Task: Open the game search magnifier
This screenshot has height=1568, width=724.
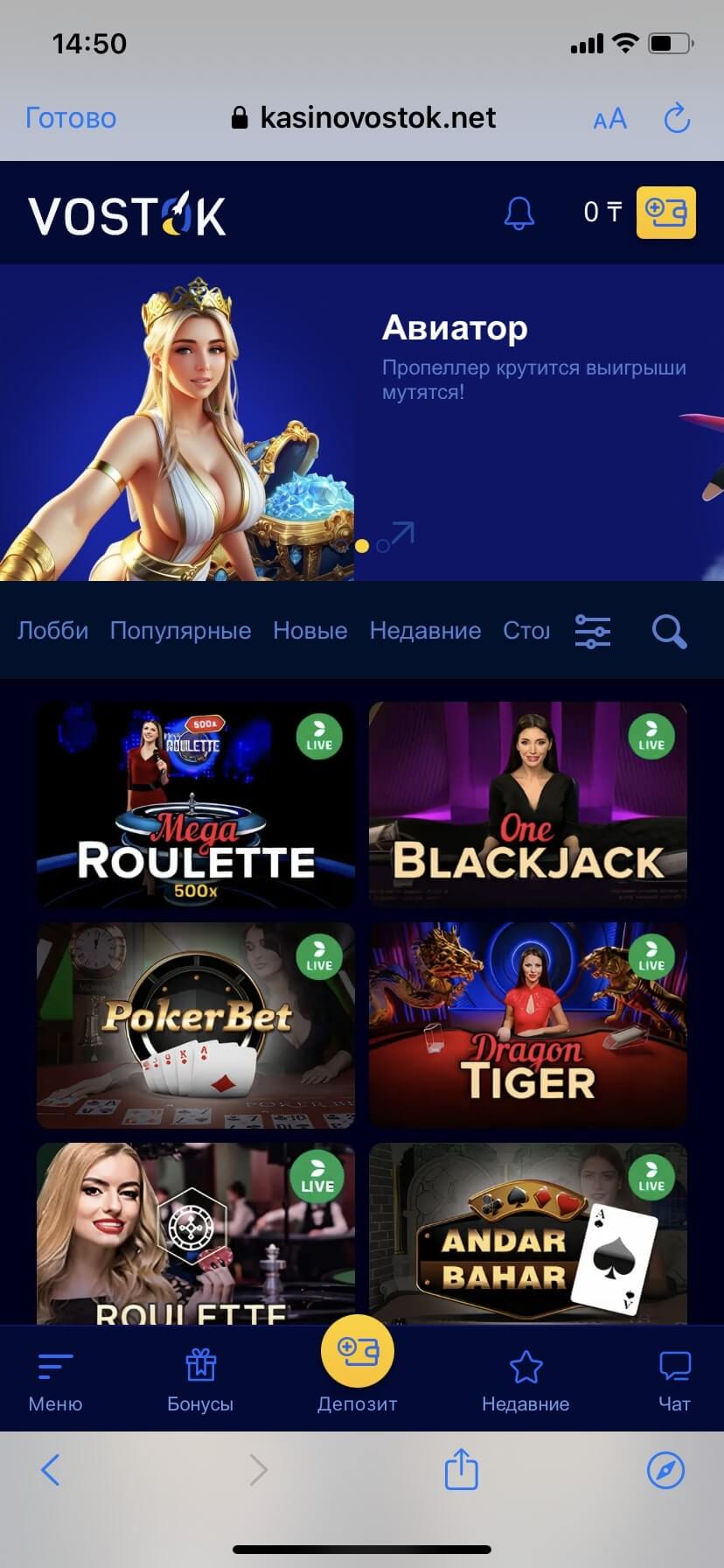Action: click(x=669, y=631)
